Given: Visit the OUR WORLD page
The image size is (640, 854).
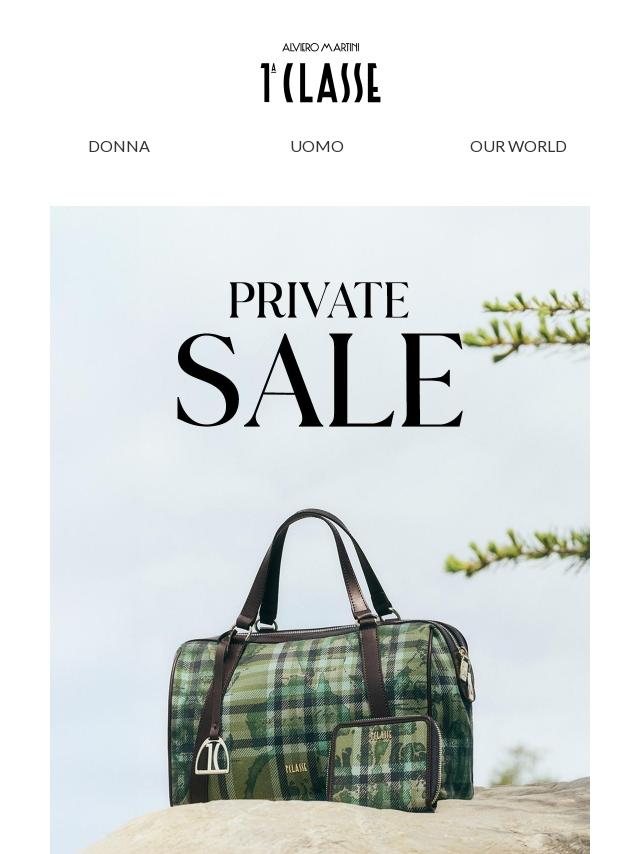Looking at the screenshot, I should tap(518, 146).
